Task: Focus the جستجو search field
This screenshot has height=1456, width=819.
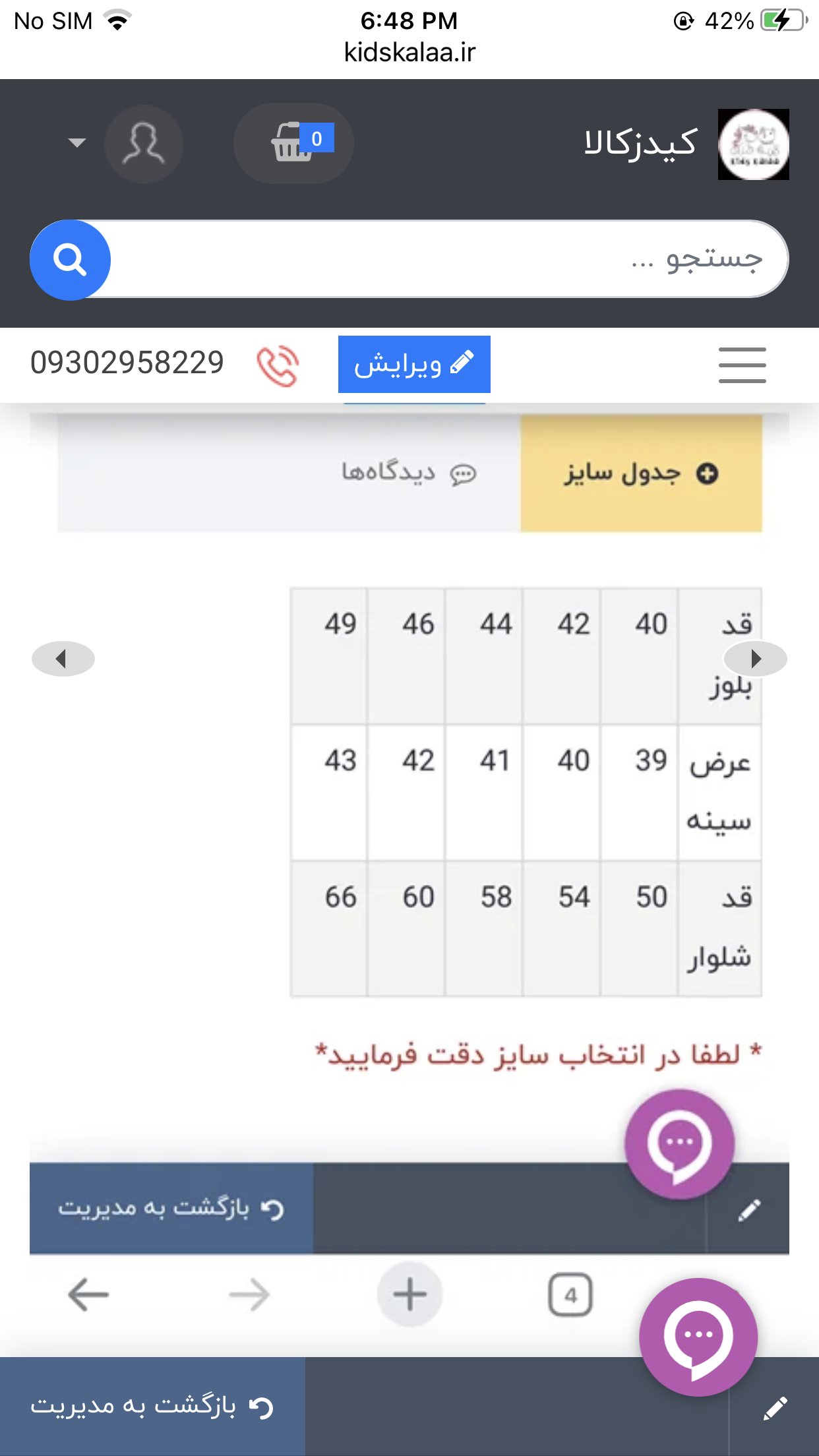Action: click(435, 259)
